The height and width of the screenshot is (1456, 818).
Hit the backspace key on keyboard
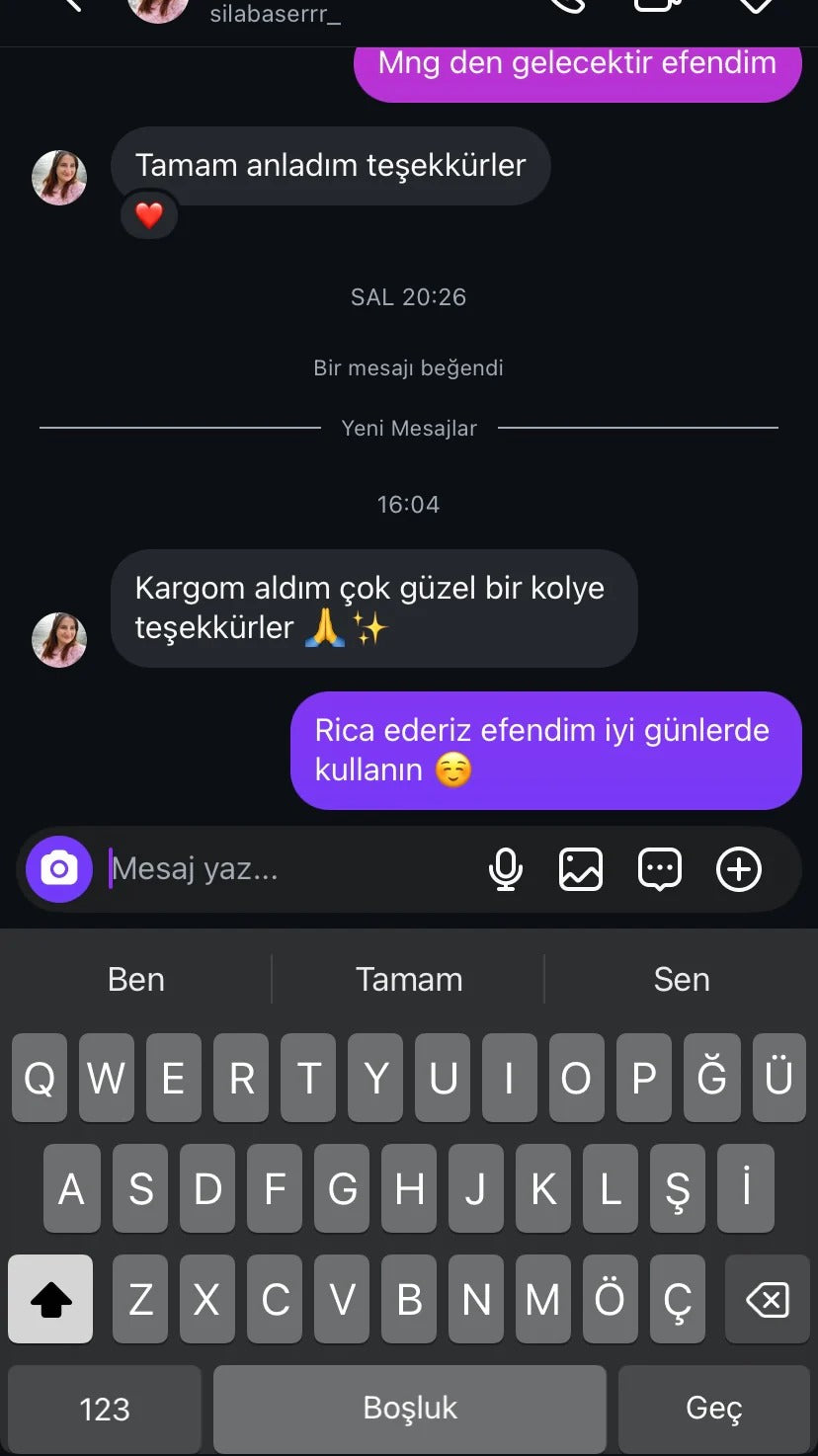[x=768, y=1299]
